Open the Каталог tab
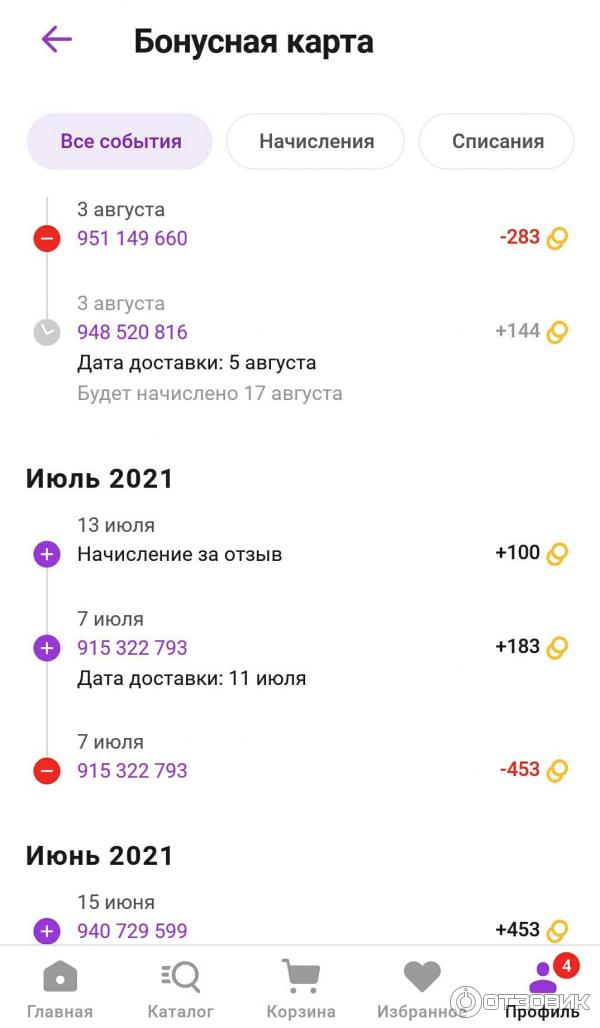The width and height of the screenshot is (600, 1028). pos(181,989)
